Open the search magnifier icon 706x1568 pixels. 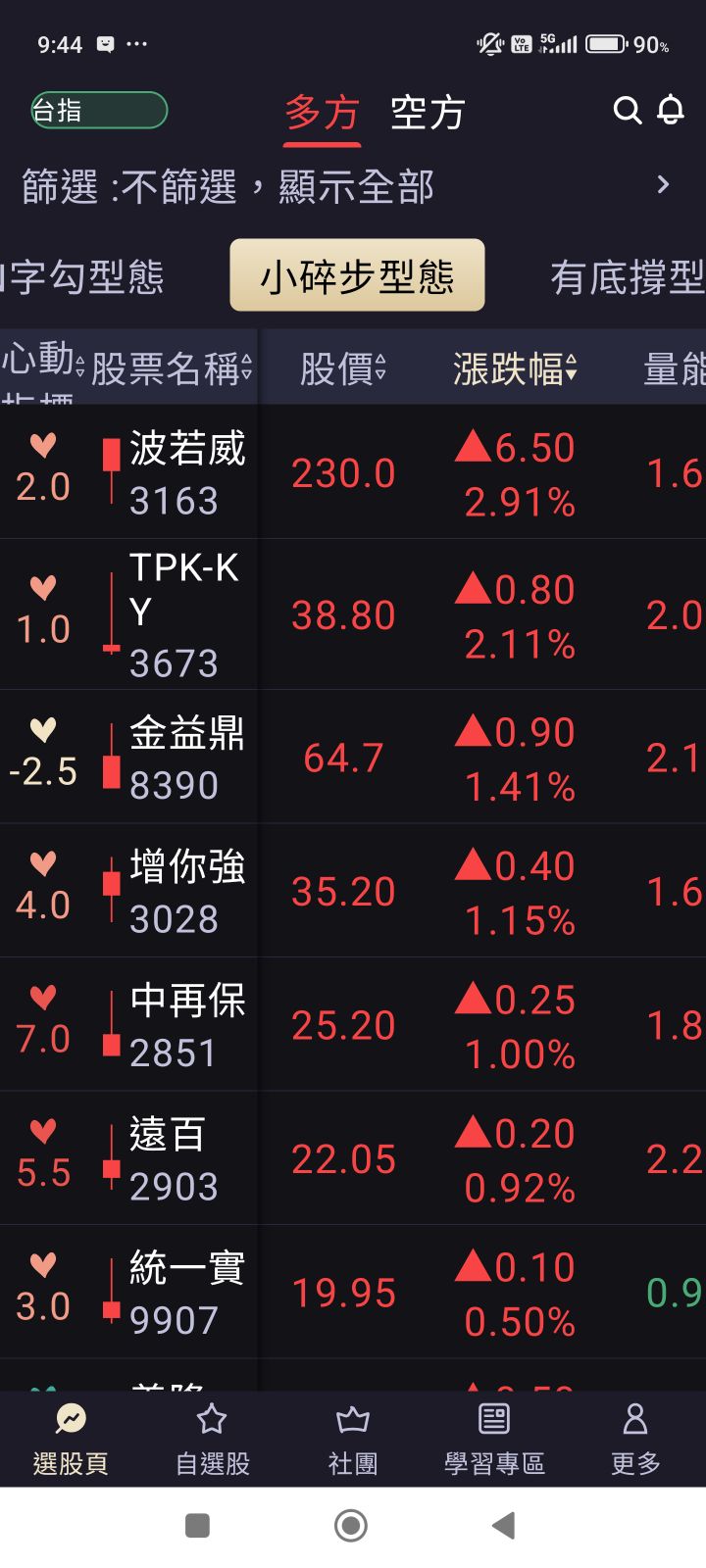coord(627,111)
